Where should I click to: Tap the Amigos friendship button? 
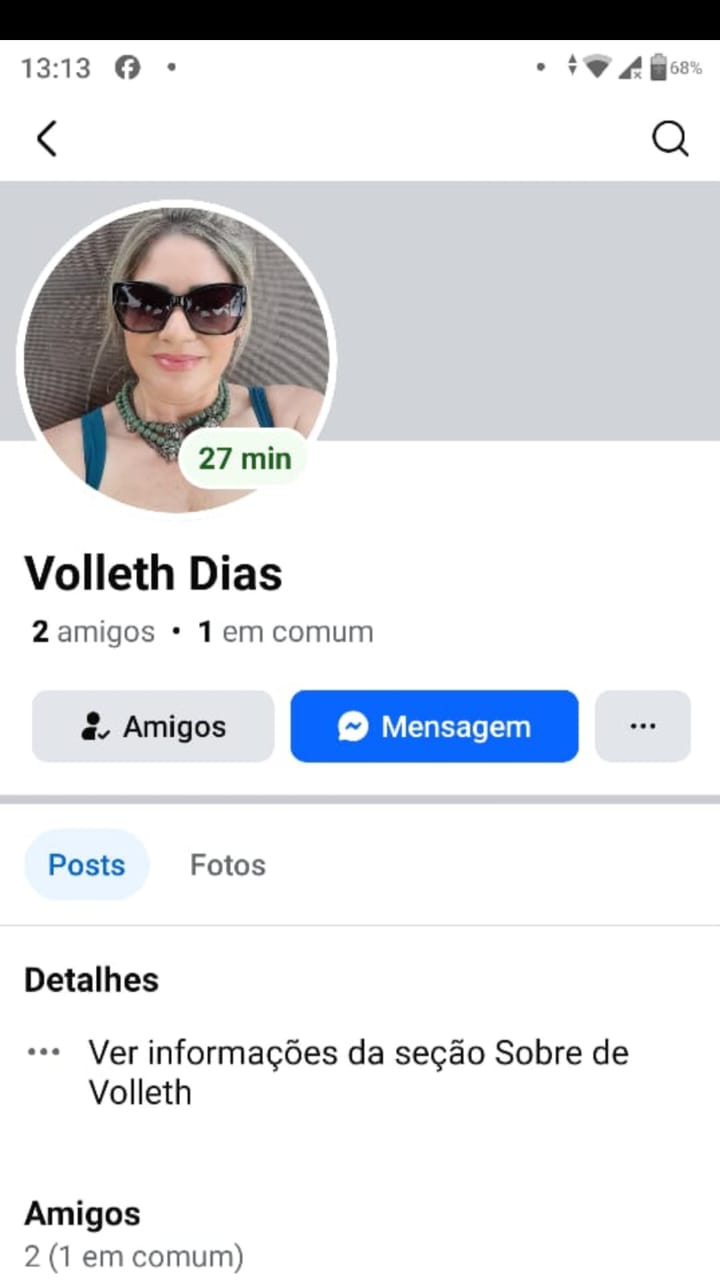(x=153, y=727)
